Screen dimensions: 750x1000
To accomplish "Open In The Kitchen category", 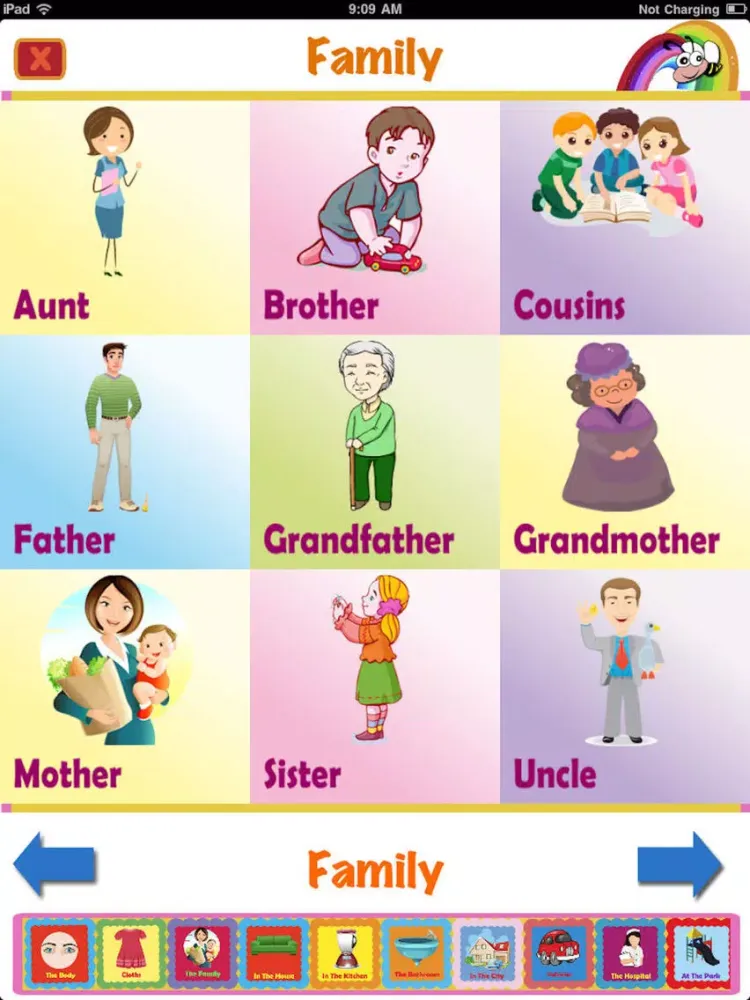I will [345, 954].
